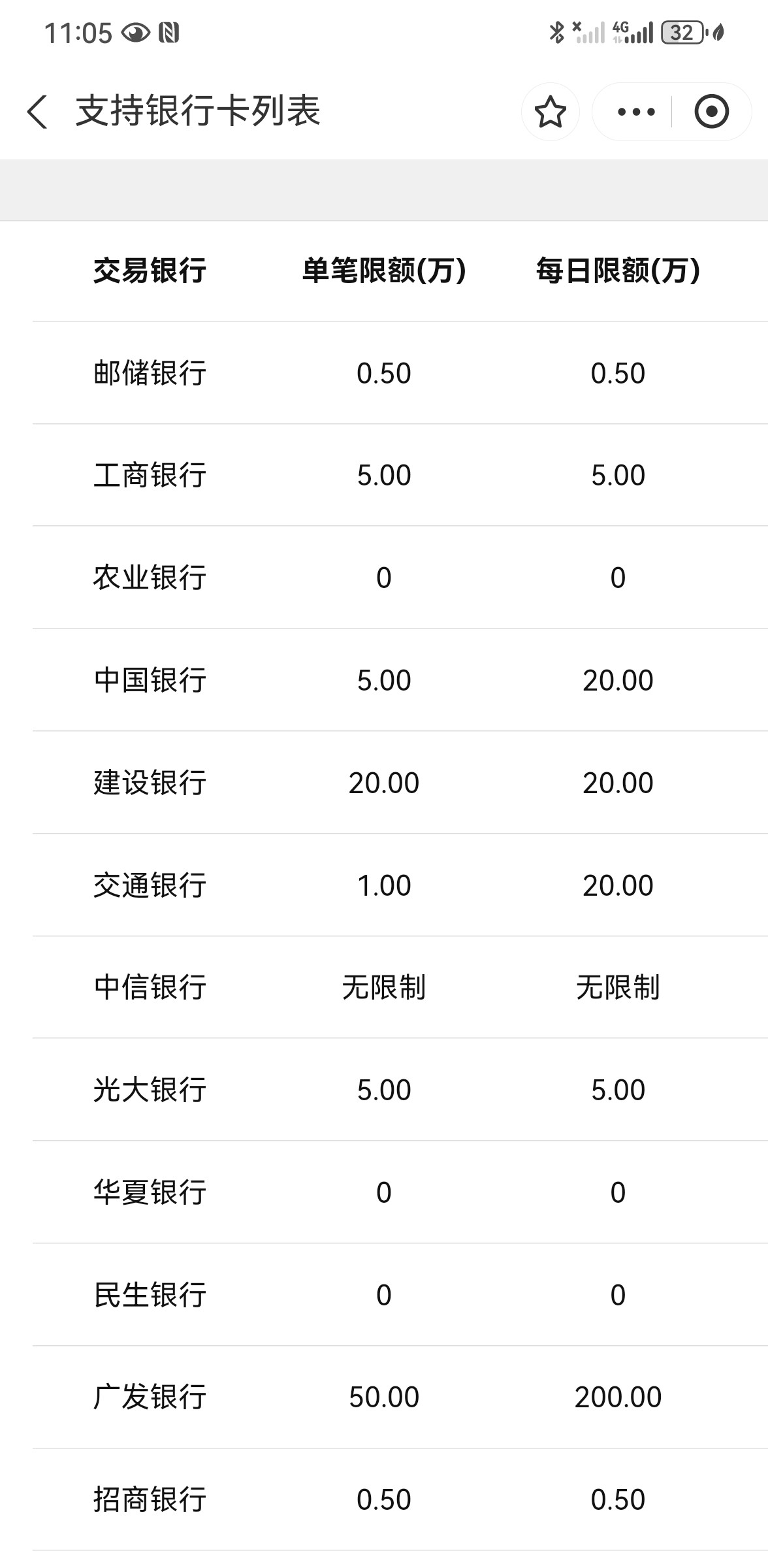Add this mini program to favorites
Viewport: 768px width, 1568px height.
pos(550,112)
